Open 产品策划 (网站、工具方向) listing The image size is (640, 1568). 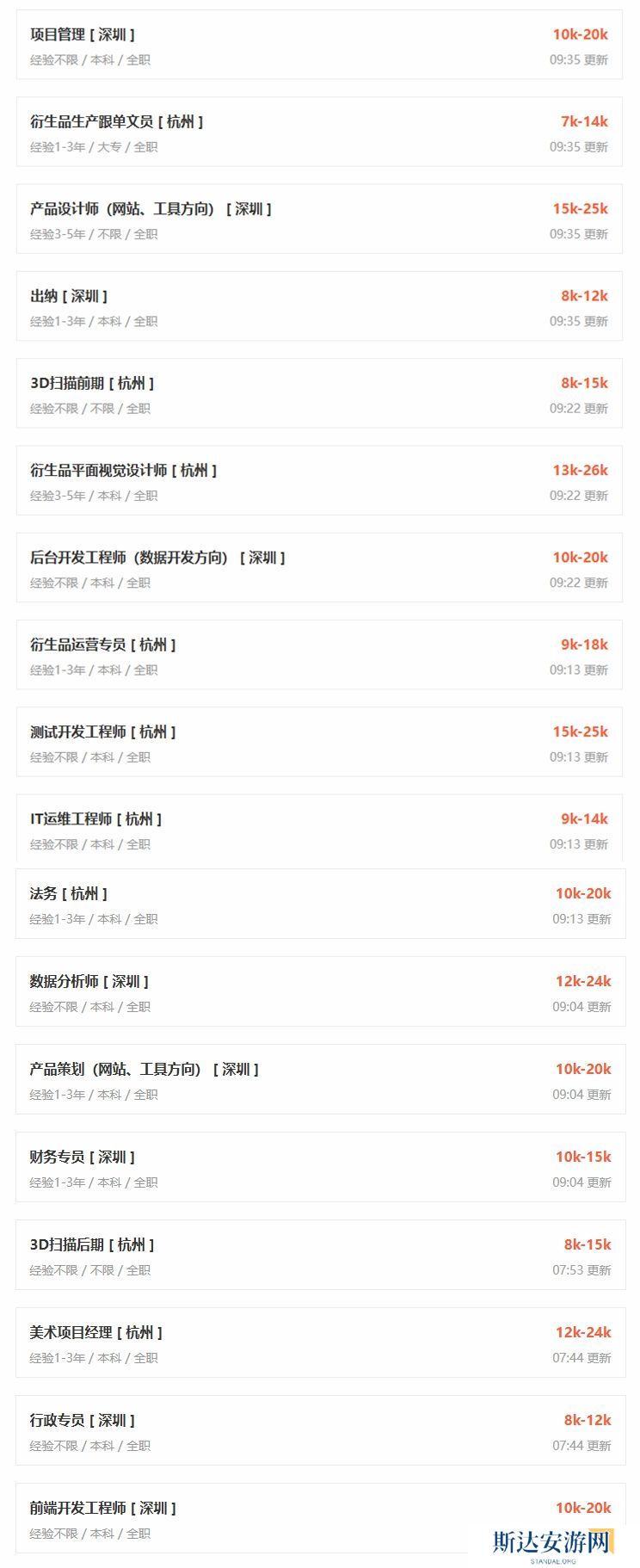tap(144, 1070)
